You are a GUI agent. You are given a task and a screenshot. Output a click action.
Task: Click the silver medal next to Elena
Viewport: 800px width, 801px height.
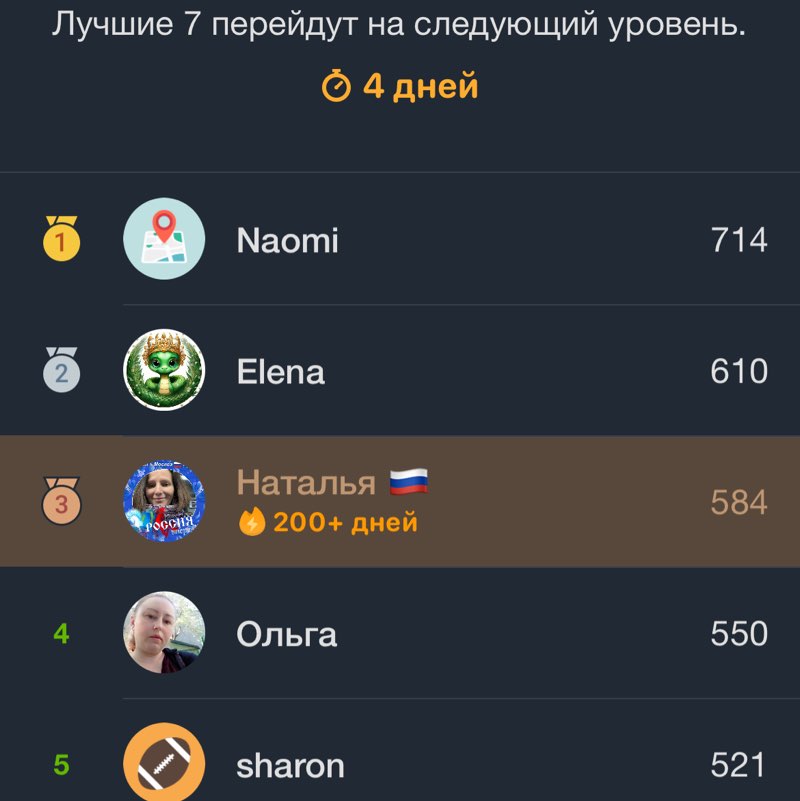click(61, 371)
